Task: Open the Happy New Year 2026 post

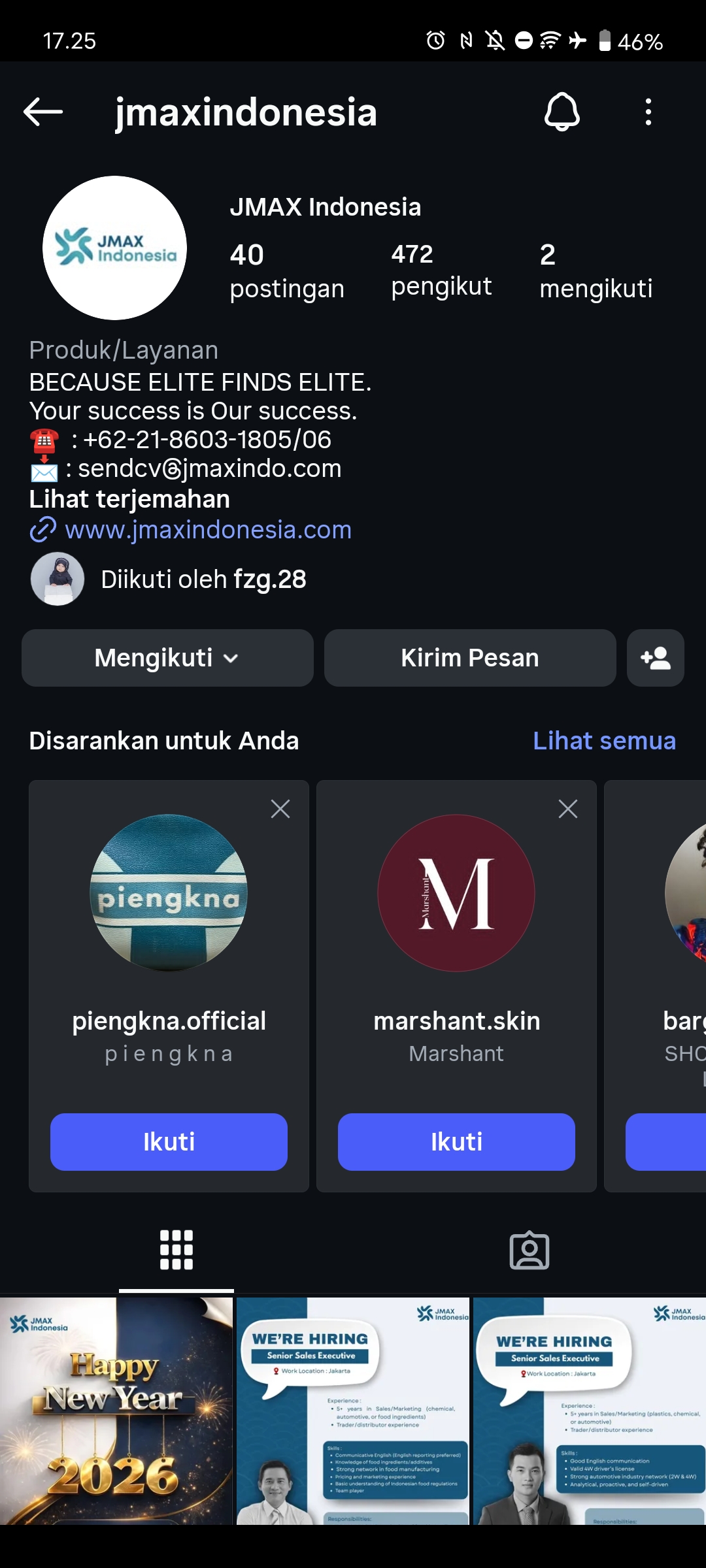Action: pyautogui.click(x=116, y=1411)
